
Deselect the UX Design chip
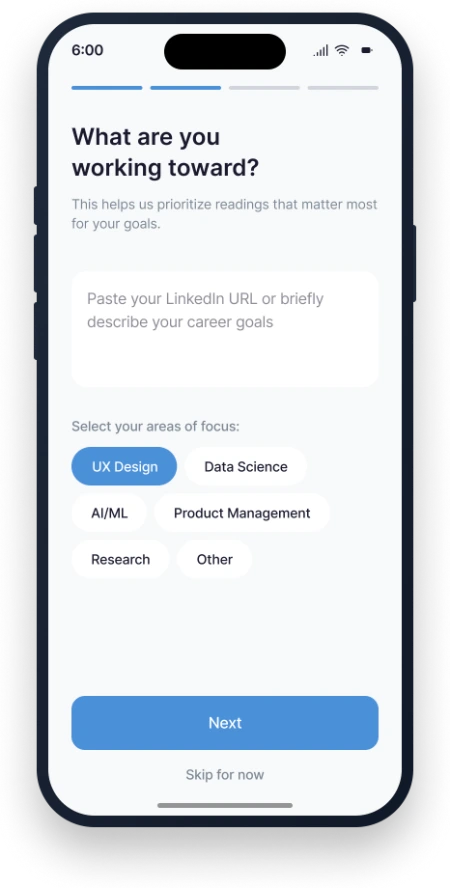tap(124, 467)
